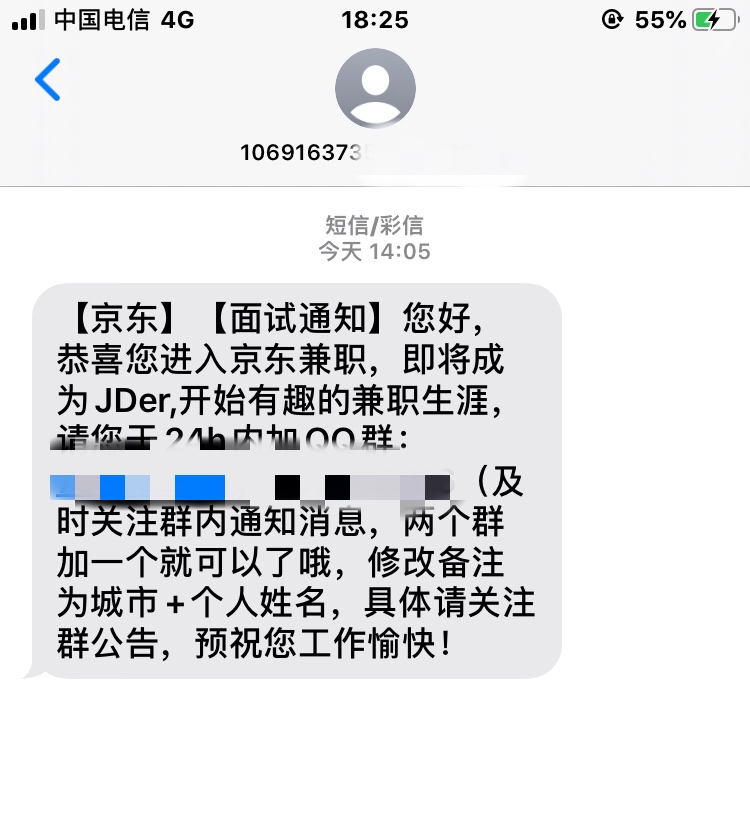Tap the timestamp 今天 14:05
The height and width of the screenshot is (825, 750).
tap(375, 253)
